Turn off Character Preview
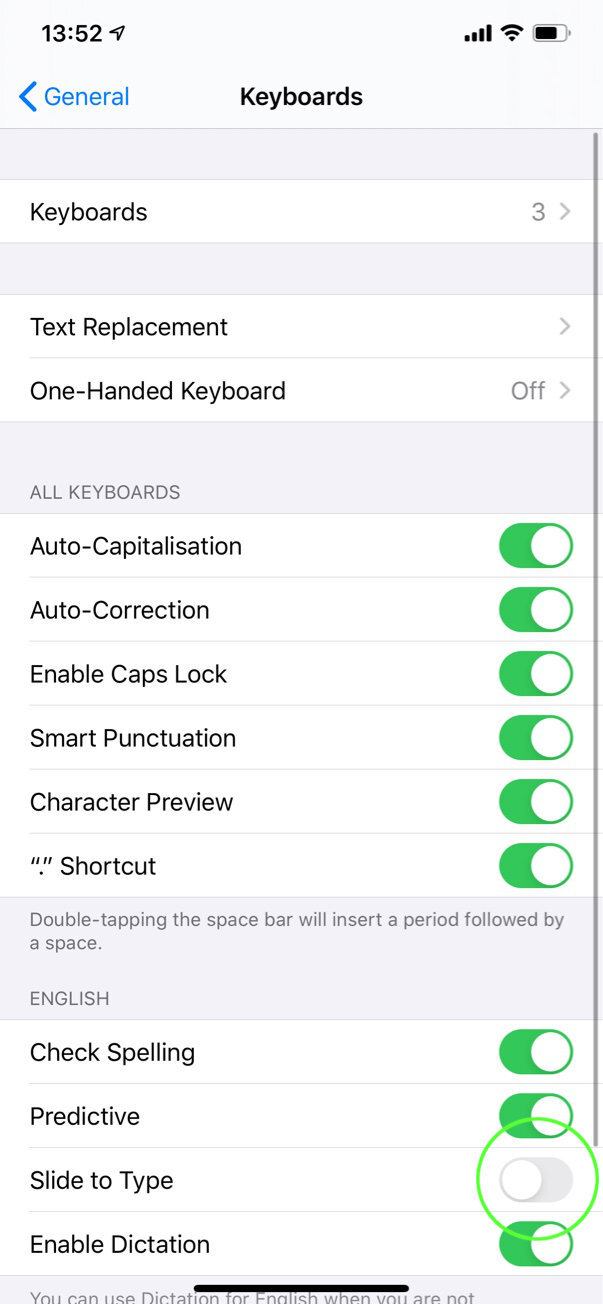 coord(536,802)
